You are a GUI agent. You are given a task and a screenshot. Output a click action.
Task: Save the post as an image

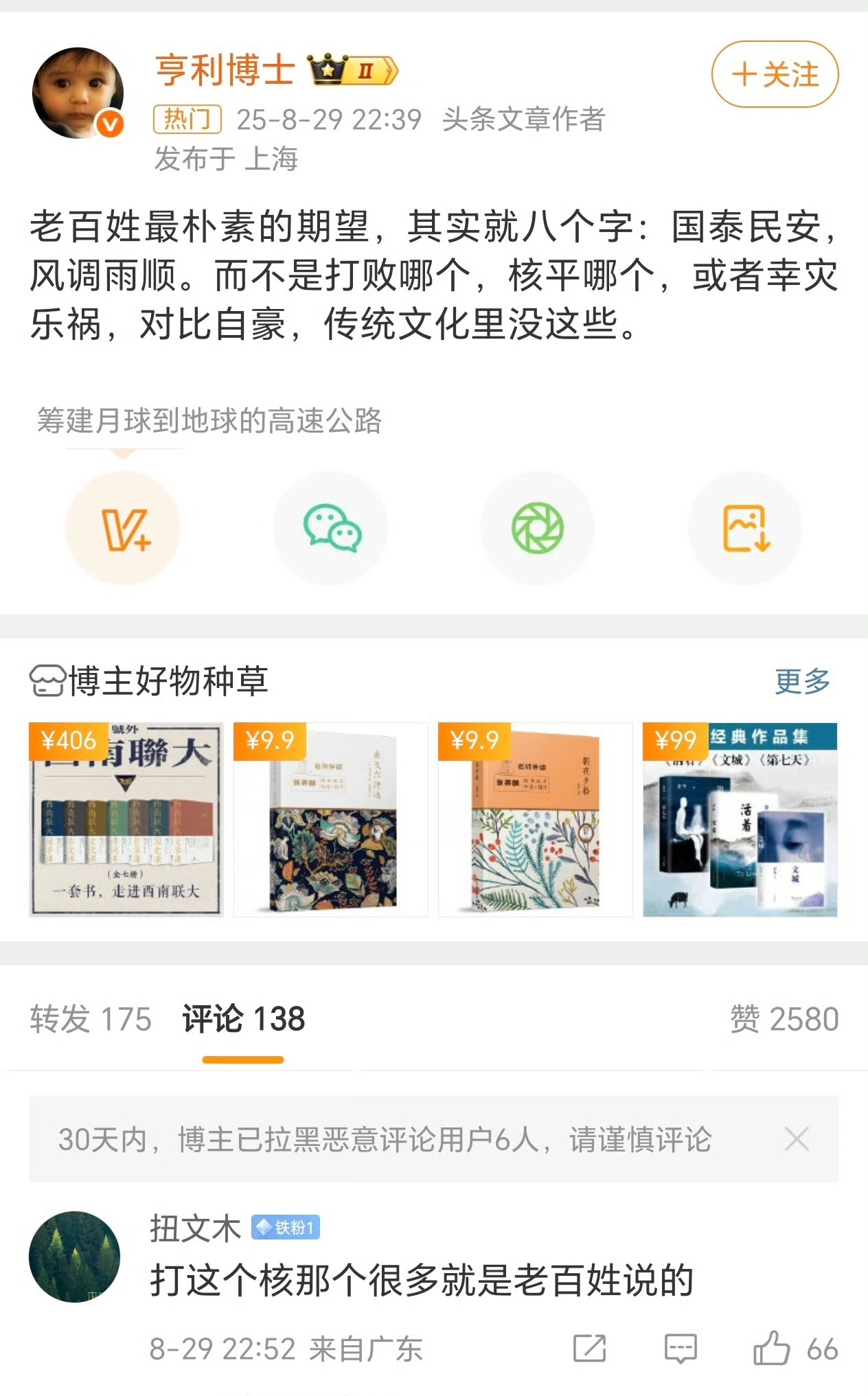(x=745, y=528)
